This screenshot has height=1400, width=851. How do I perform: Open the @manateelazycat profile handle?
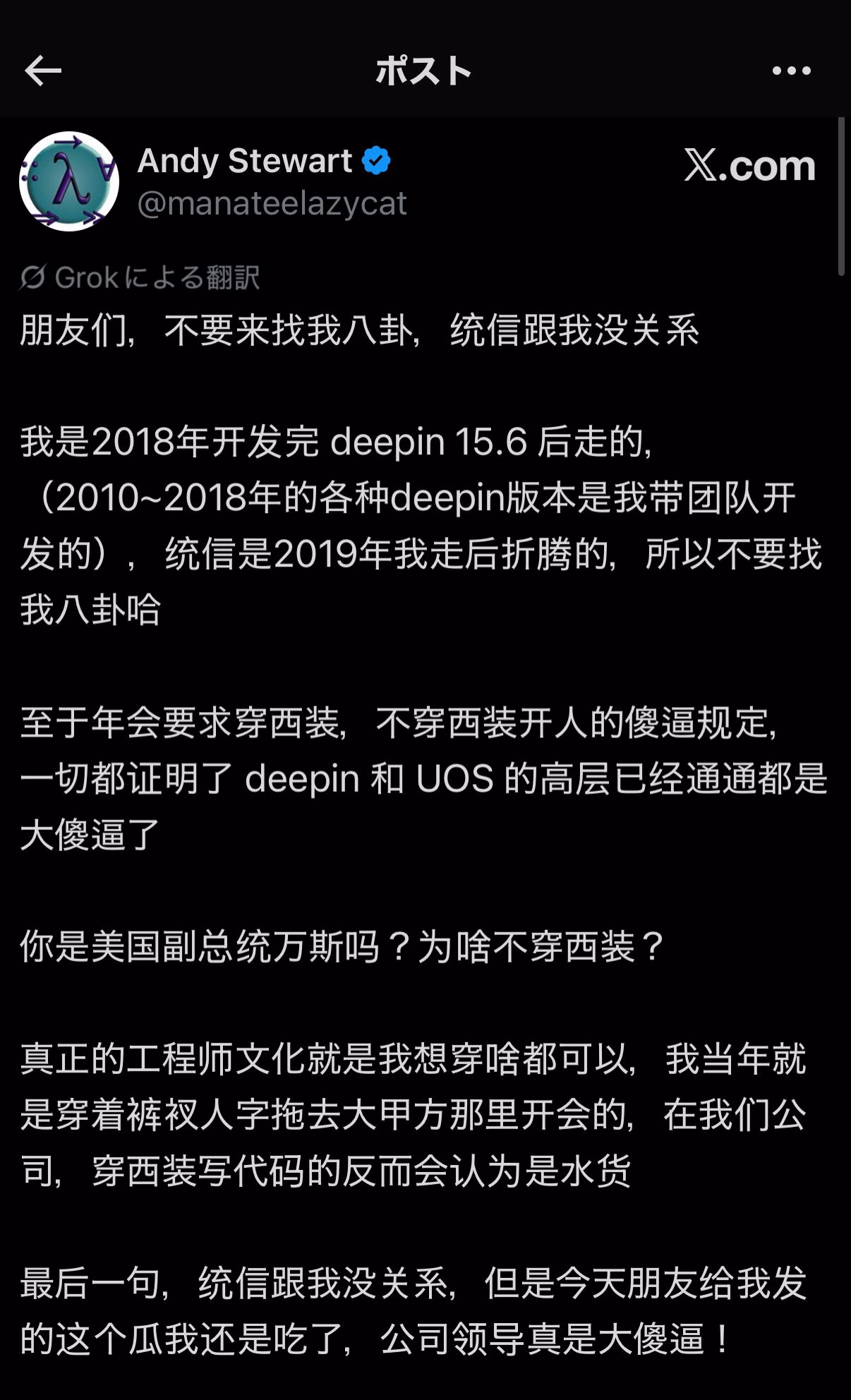click(x=272, y=204)
